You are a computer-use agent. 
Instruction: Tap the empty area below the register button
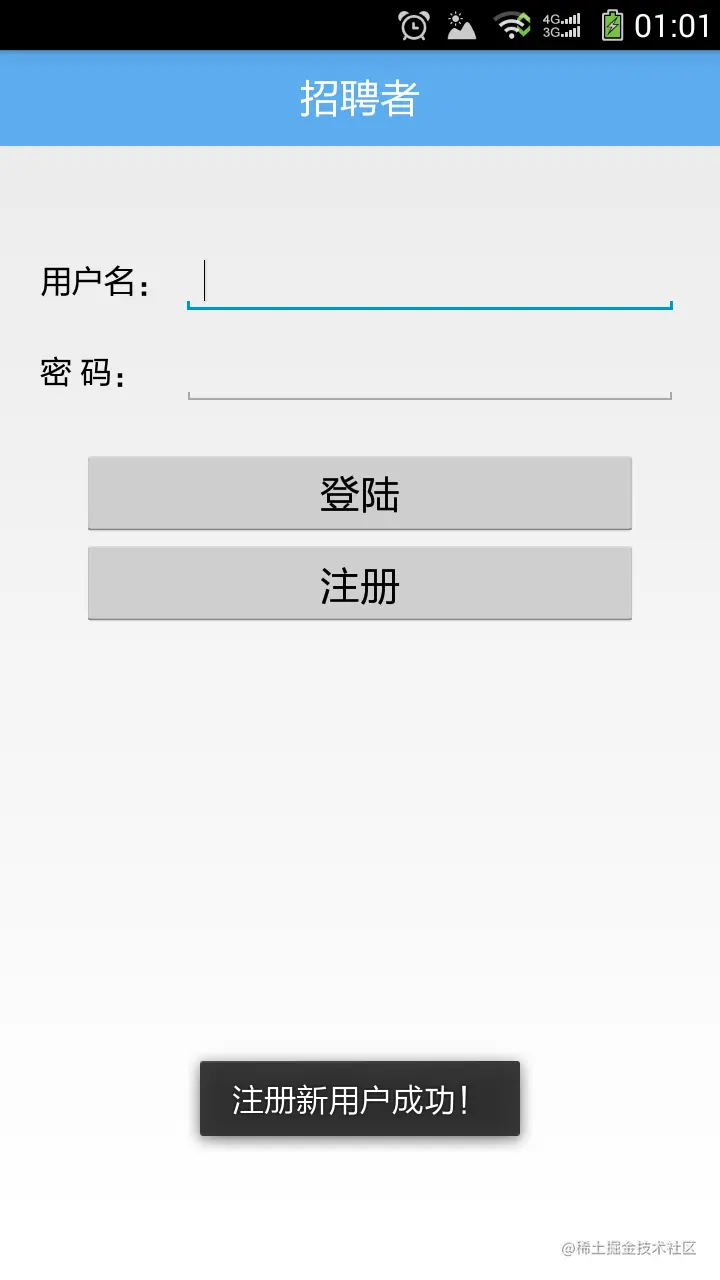(360, 800)
